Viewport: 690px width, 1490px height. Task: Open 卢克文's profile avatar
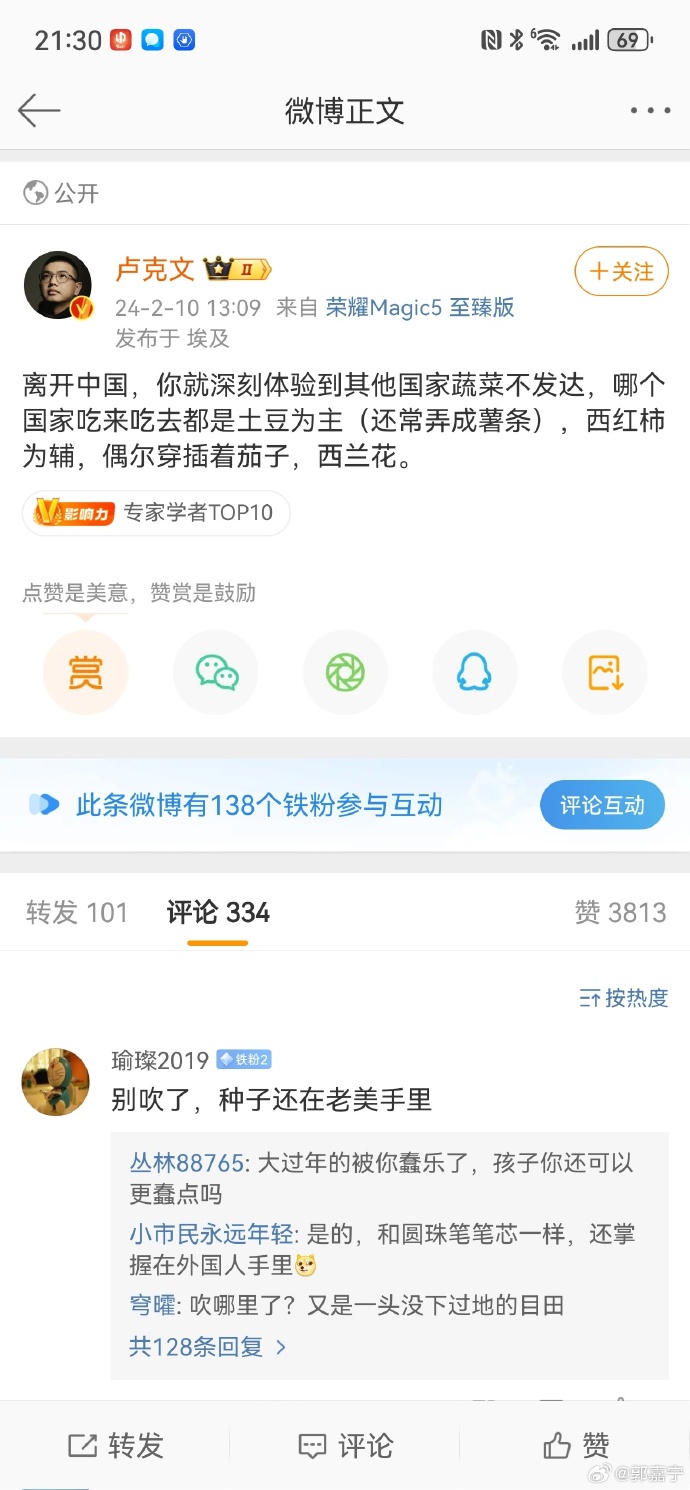click(x=58, y=285)
